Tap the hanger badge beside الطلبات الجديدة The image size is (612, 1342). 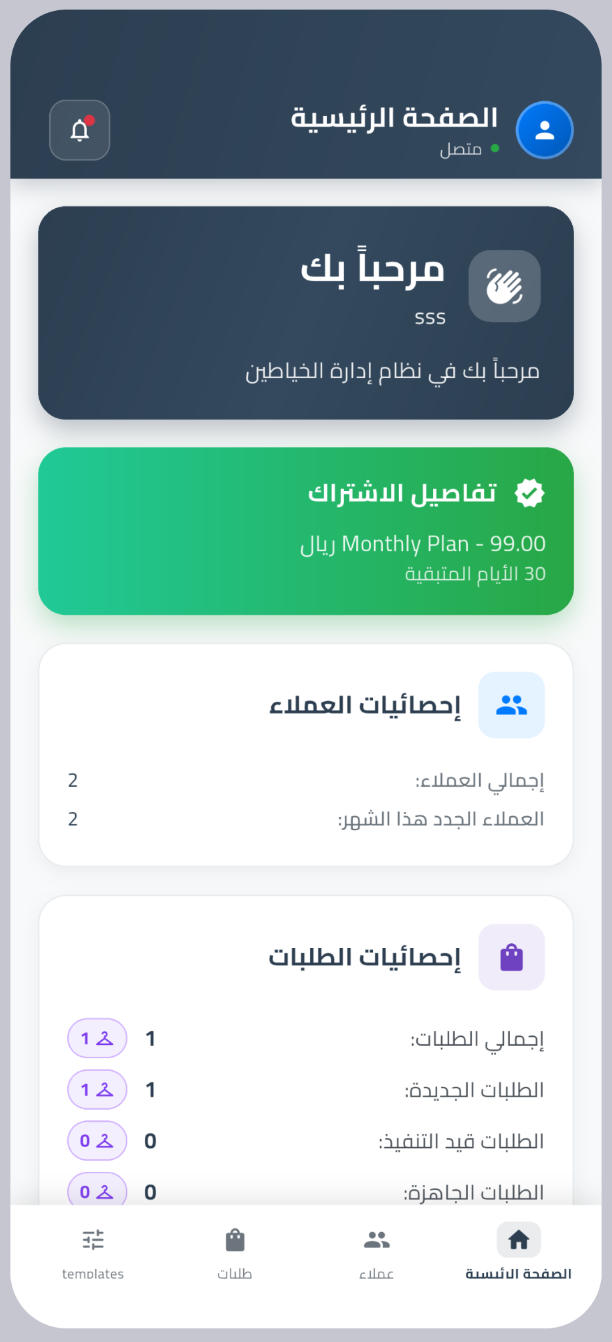point(97,1089)
